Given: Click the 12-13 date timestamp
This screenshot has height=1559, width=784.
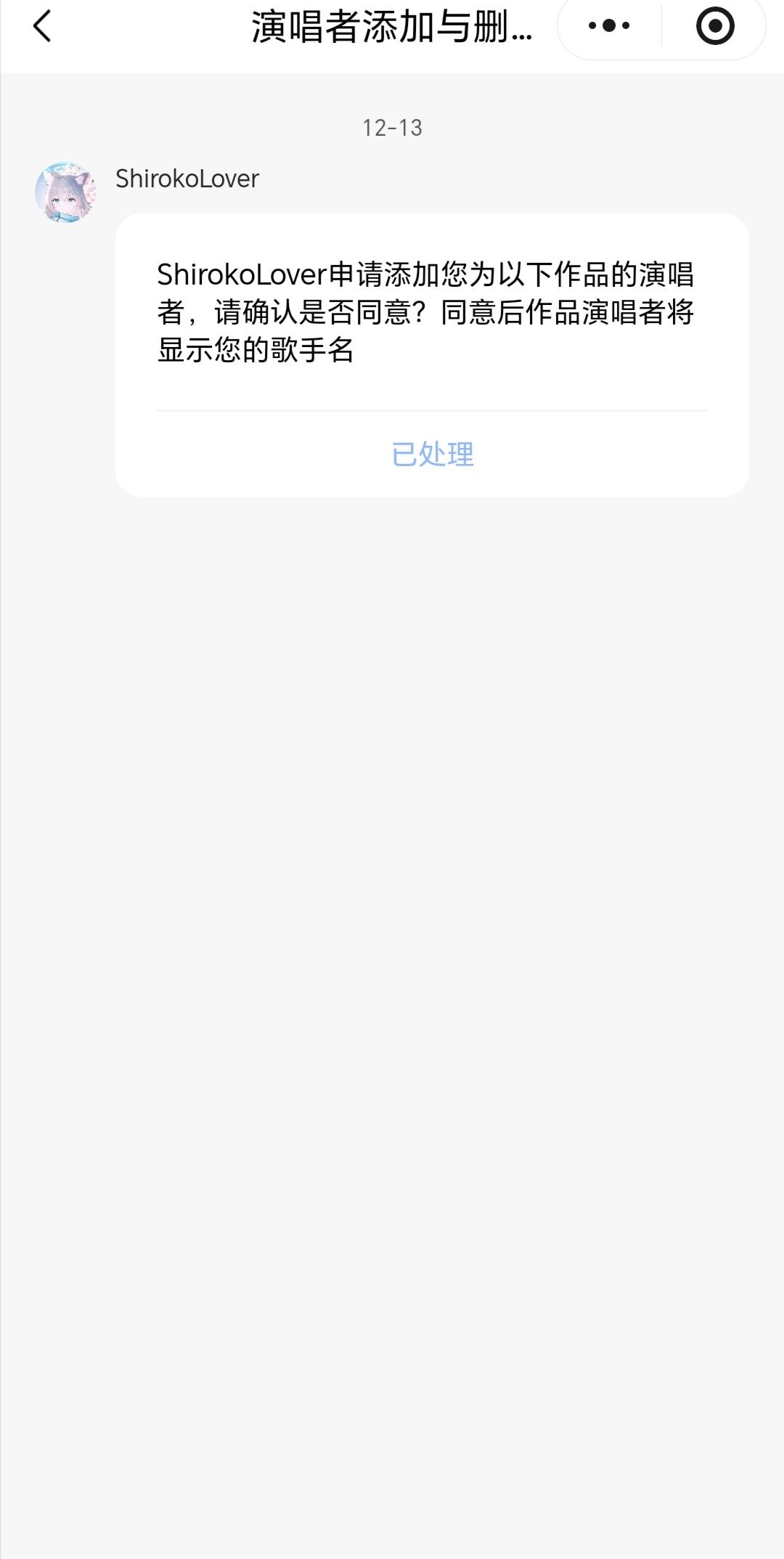Looking at the screenshot, I should [392, 127].
